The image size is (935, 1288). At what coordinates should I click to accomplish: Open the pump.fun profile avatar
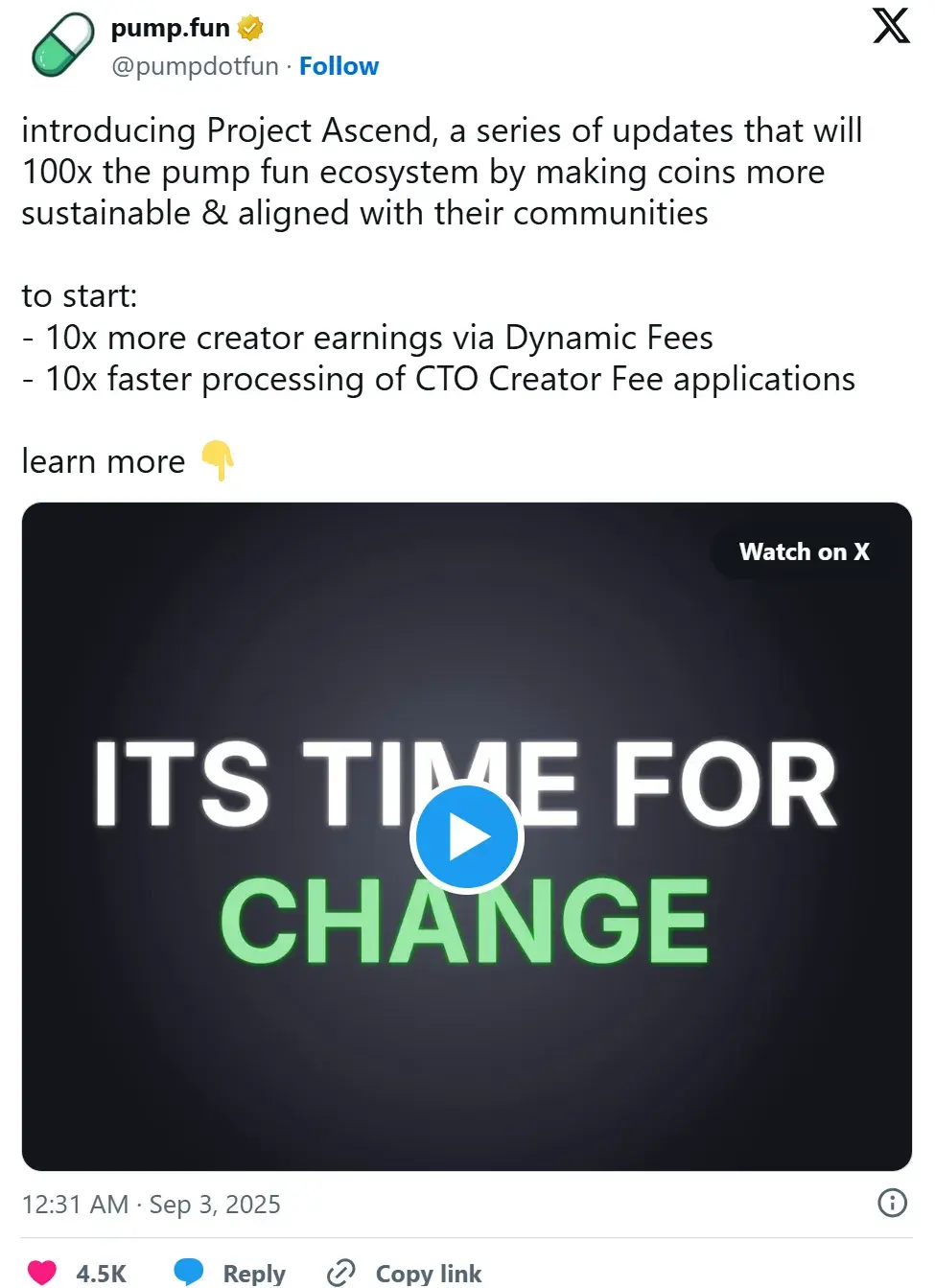63,45
